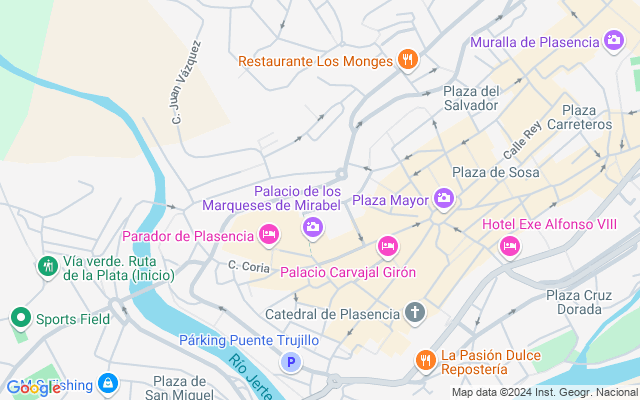This screenshot has height=400, width=640.
Task: Tap the Plaza Mayor photo marker
Action: pyautogui.click(x=443, y=199)
